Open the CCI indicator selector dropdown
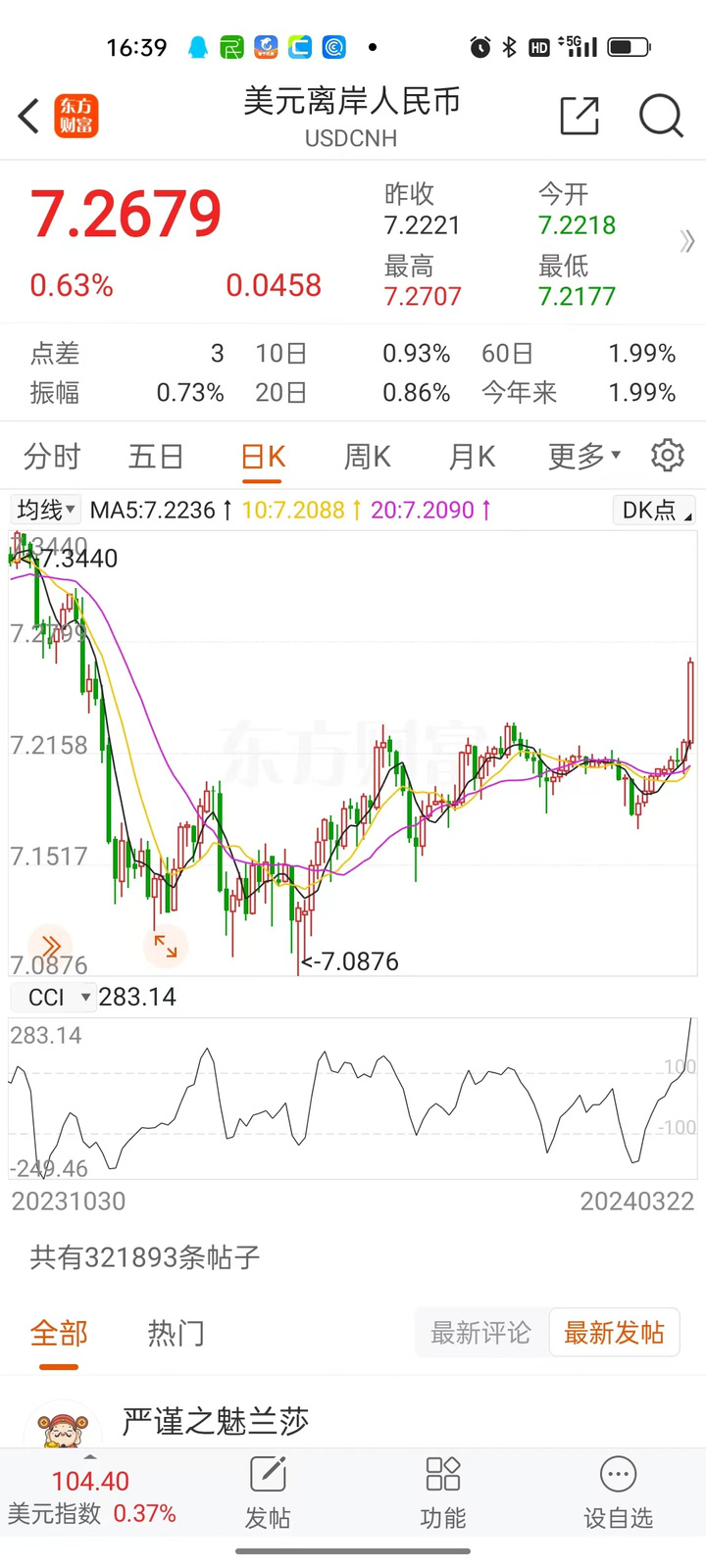Screen dimensions: 706x1568 click(54, 997)
